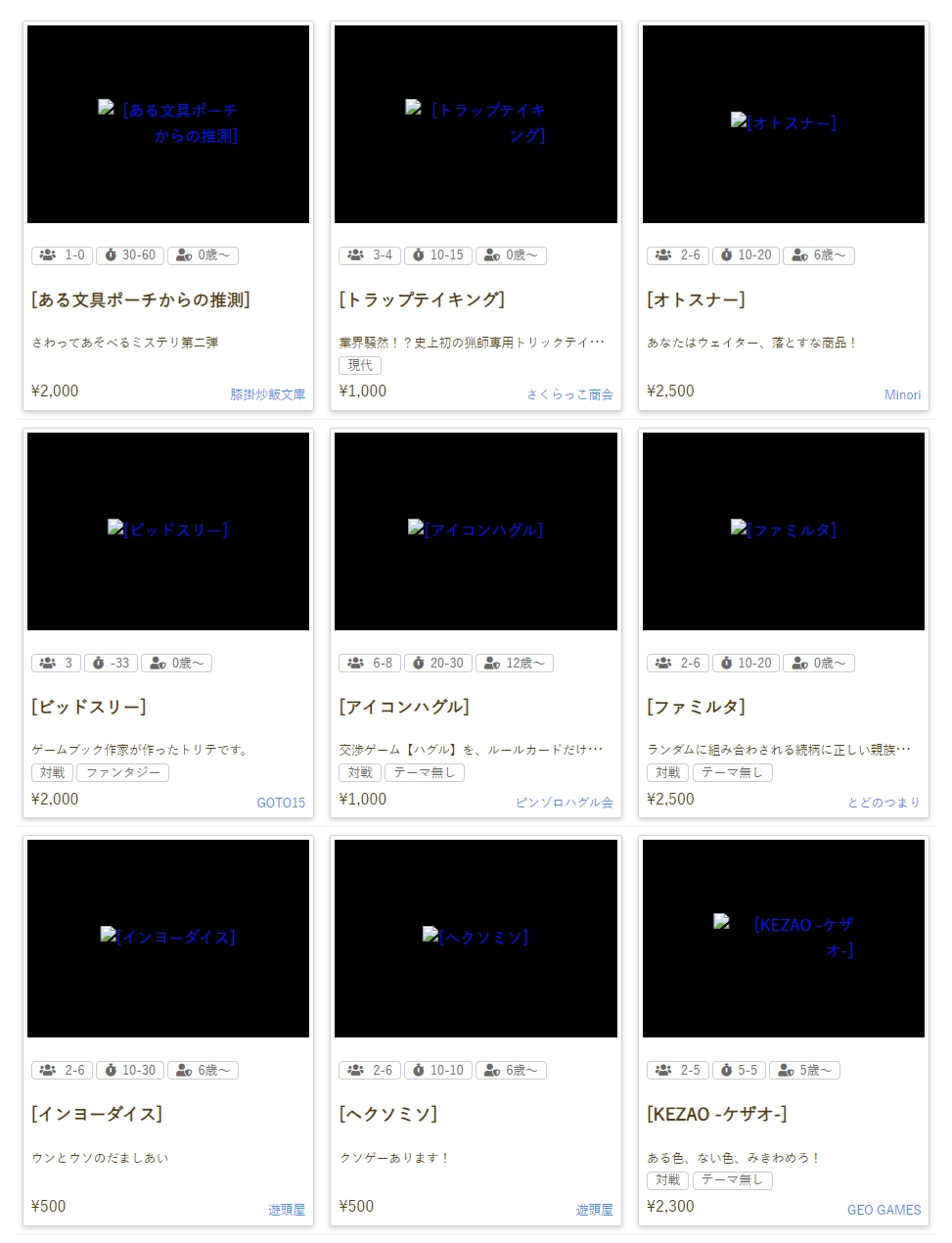Viewport: 952px width, 1243px height.
Task: Open the Minori publisher link
Action: (902, 394)
